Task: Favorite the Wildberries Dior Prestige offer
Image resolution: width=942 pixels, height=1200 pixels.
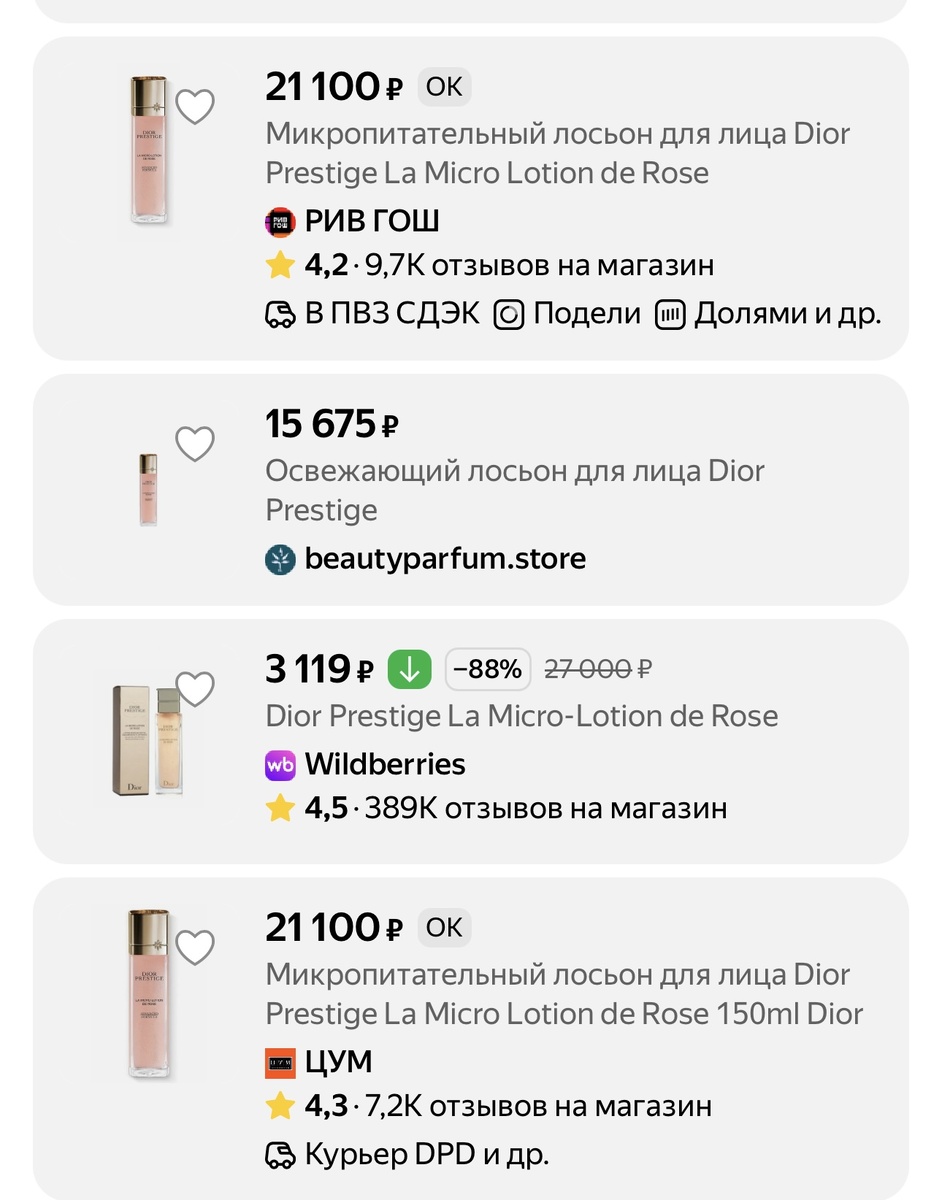Action: tap(195, 689)
